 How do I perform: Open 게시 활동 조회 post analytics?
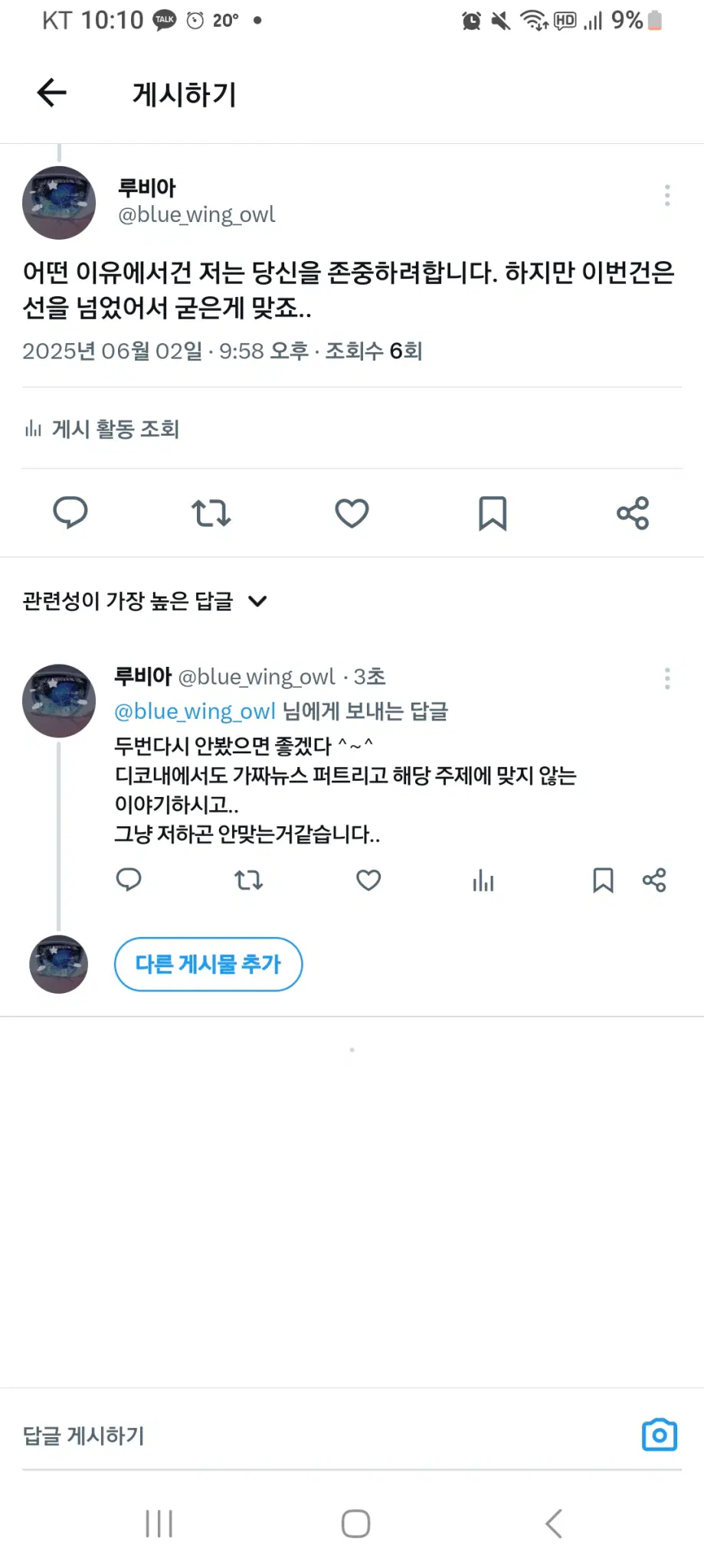coord(102,429)
